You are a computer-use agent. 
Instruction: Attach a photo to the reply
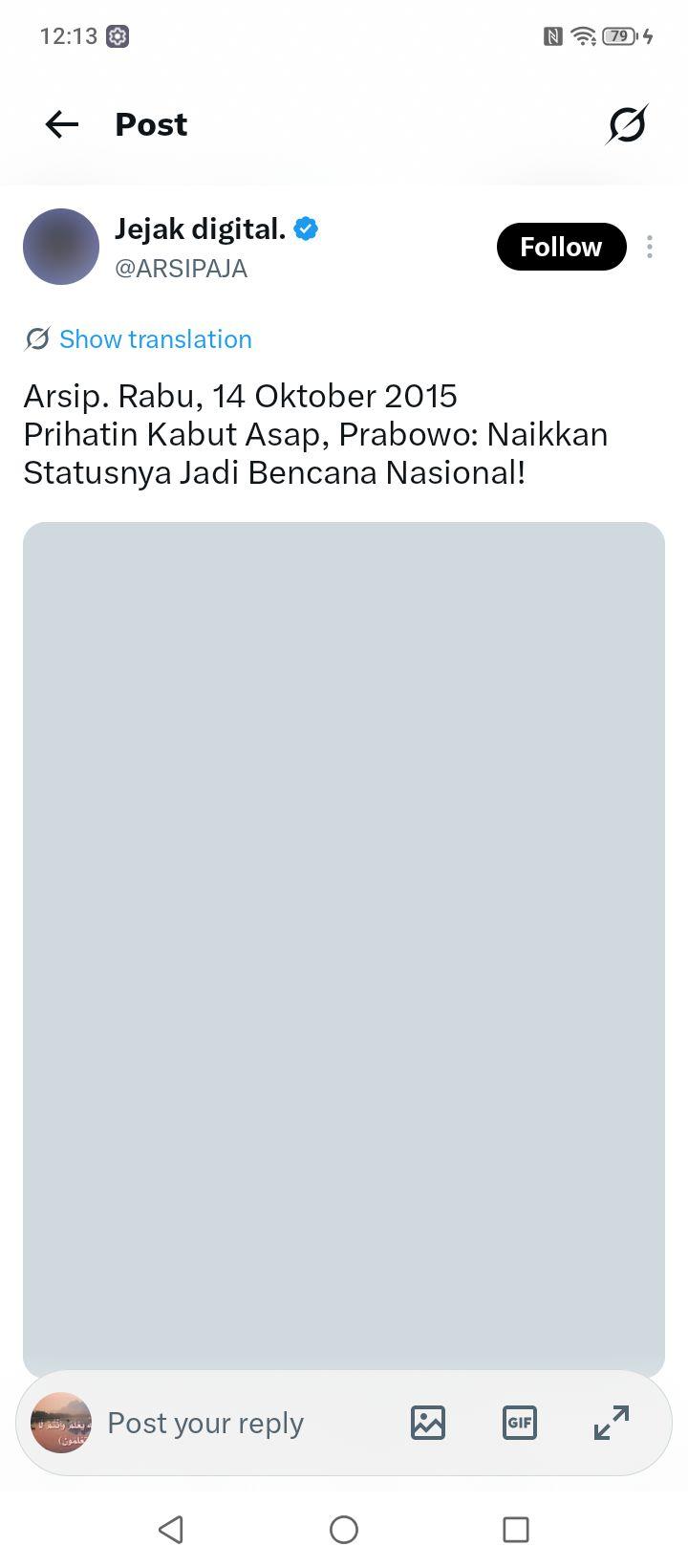(428, 1423)
